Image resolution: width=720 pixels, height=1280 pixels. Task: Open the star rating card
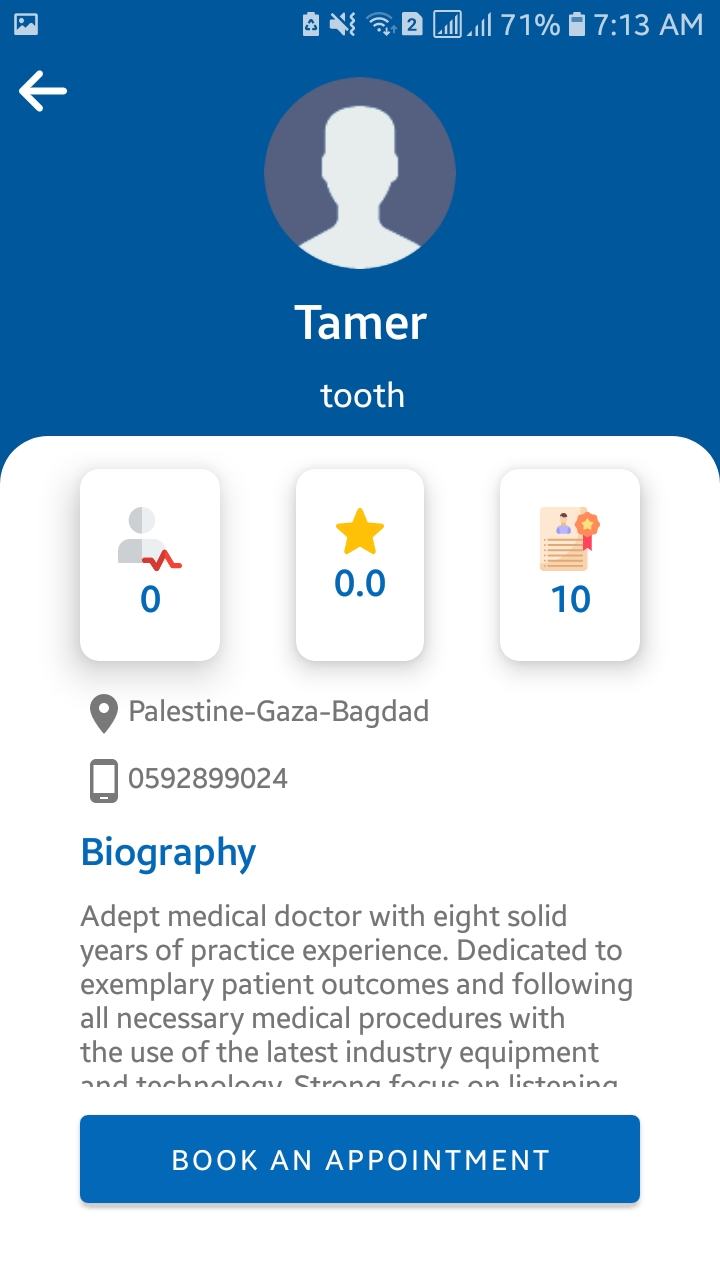point(360,565)
